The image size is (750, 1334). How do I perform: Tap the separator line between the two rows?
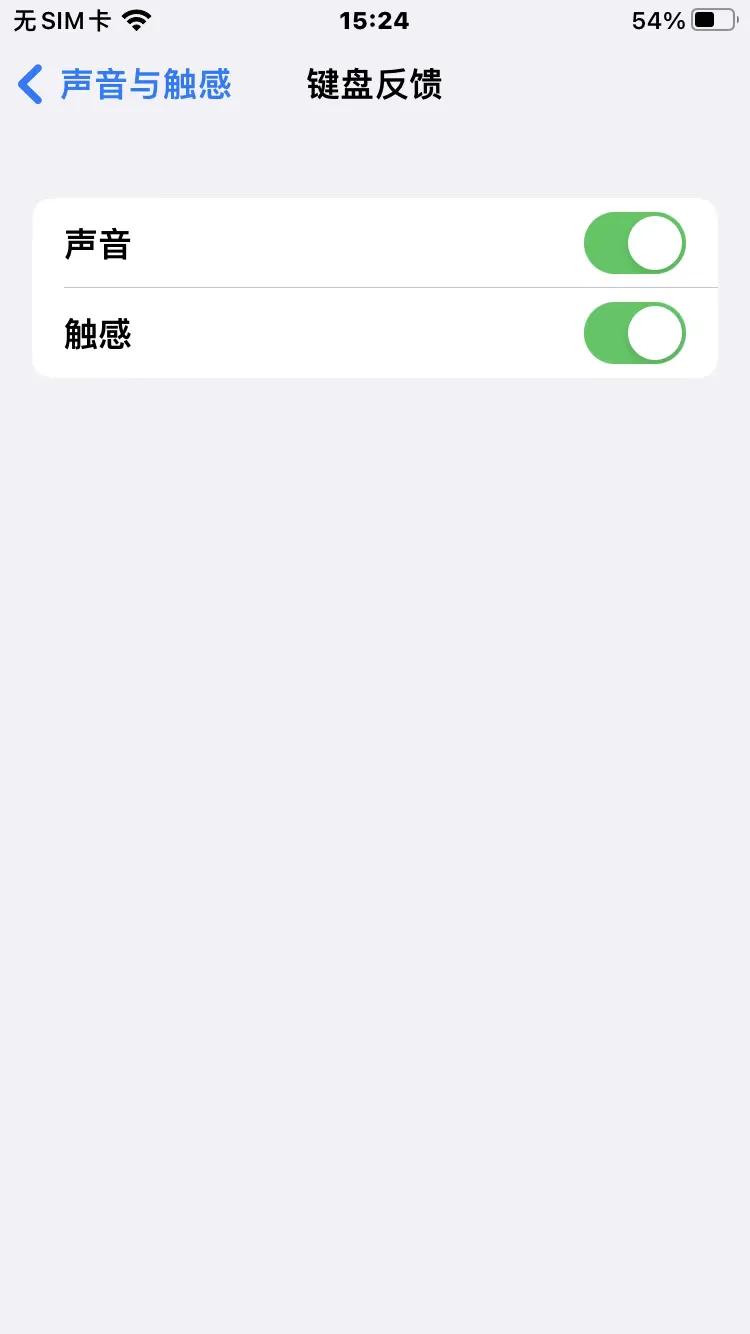click(x=390, y=288)
